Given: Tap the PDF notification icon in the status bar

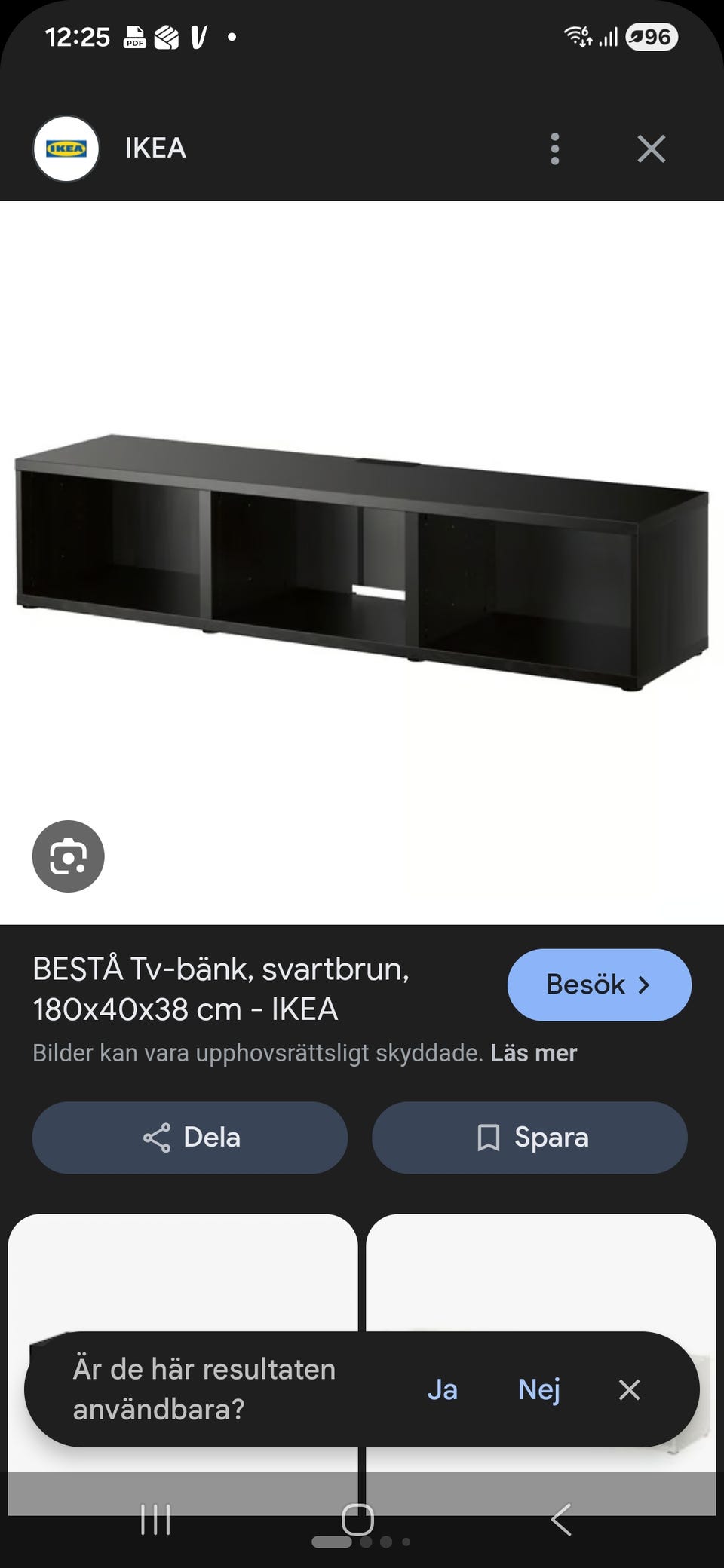Looking at the screenshot, I should [x=136, y=35].
